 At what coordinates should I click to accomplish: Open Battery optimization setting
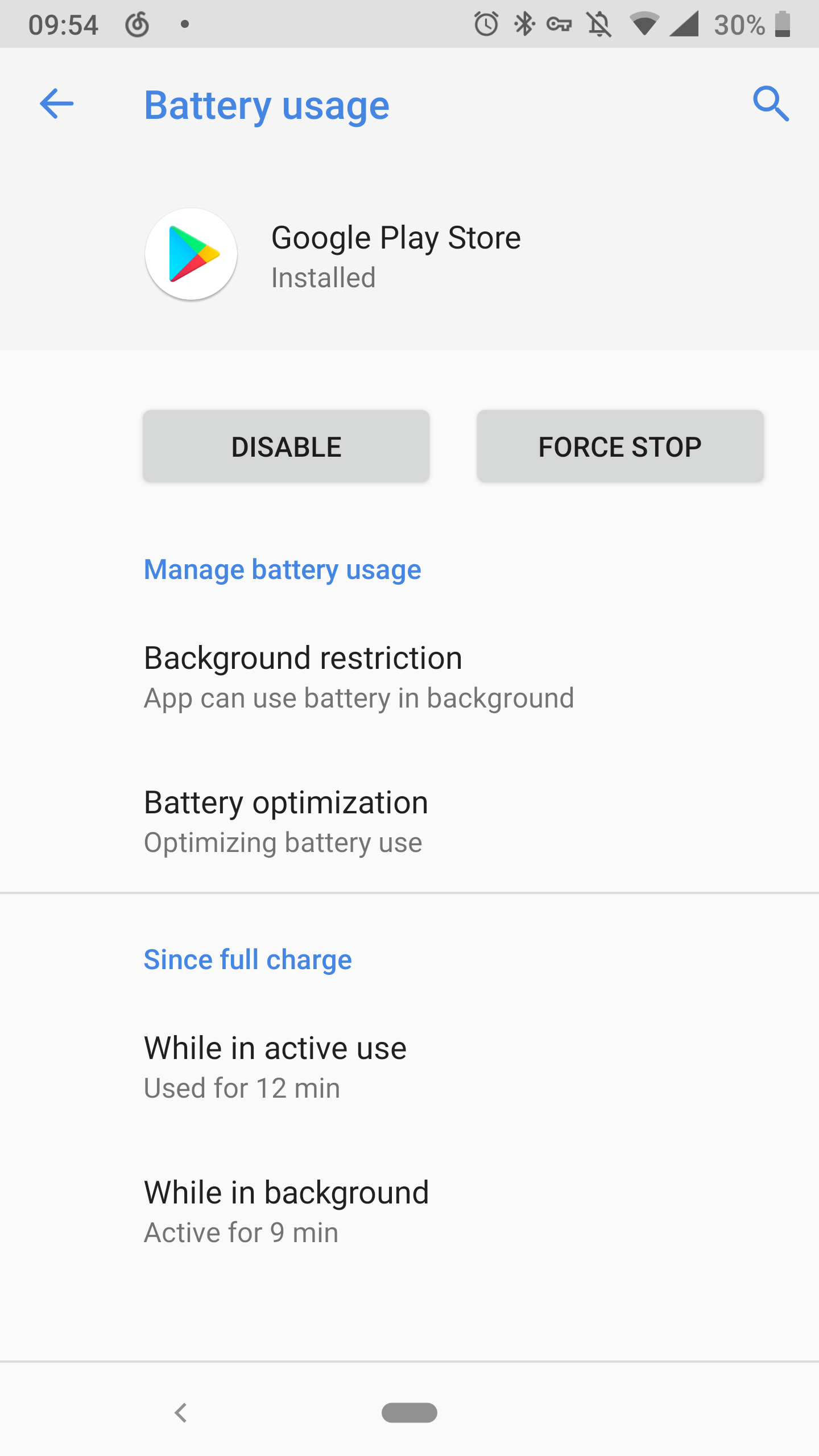tap(409, 821)
